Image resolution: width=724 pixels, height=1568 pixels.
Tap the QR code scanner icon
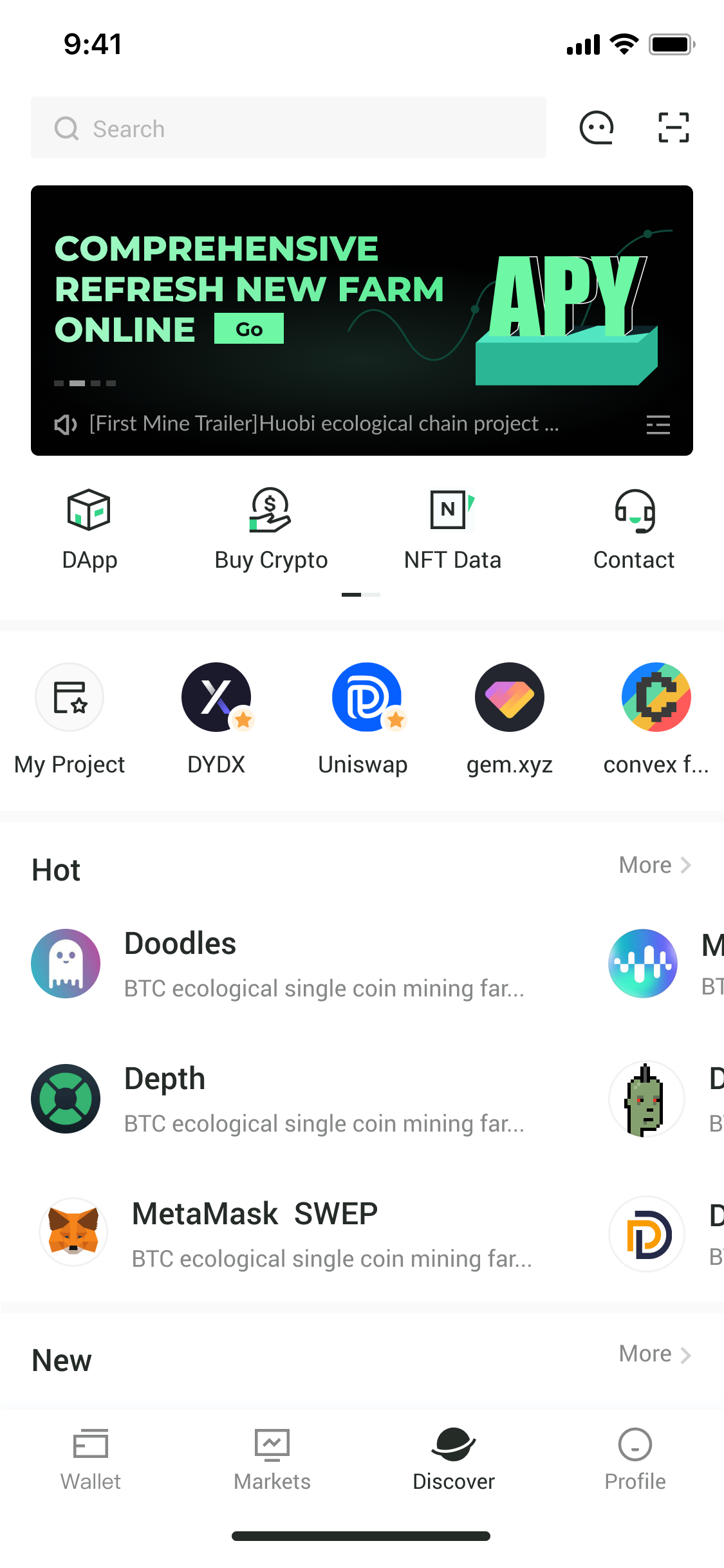click(x=673, y=127)
